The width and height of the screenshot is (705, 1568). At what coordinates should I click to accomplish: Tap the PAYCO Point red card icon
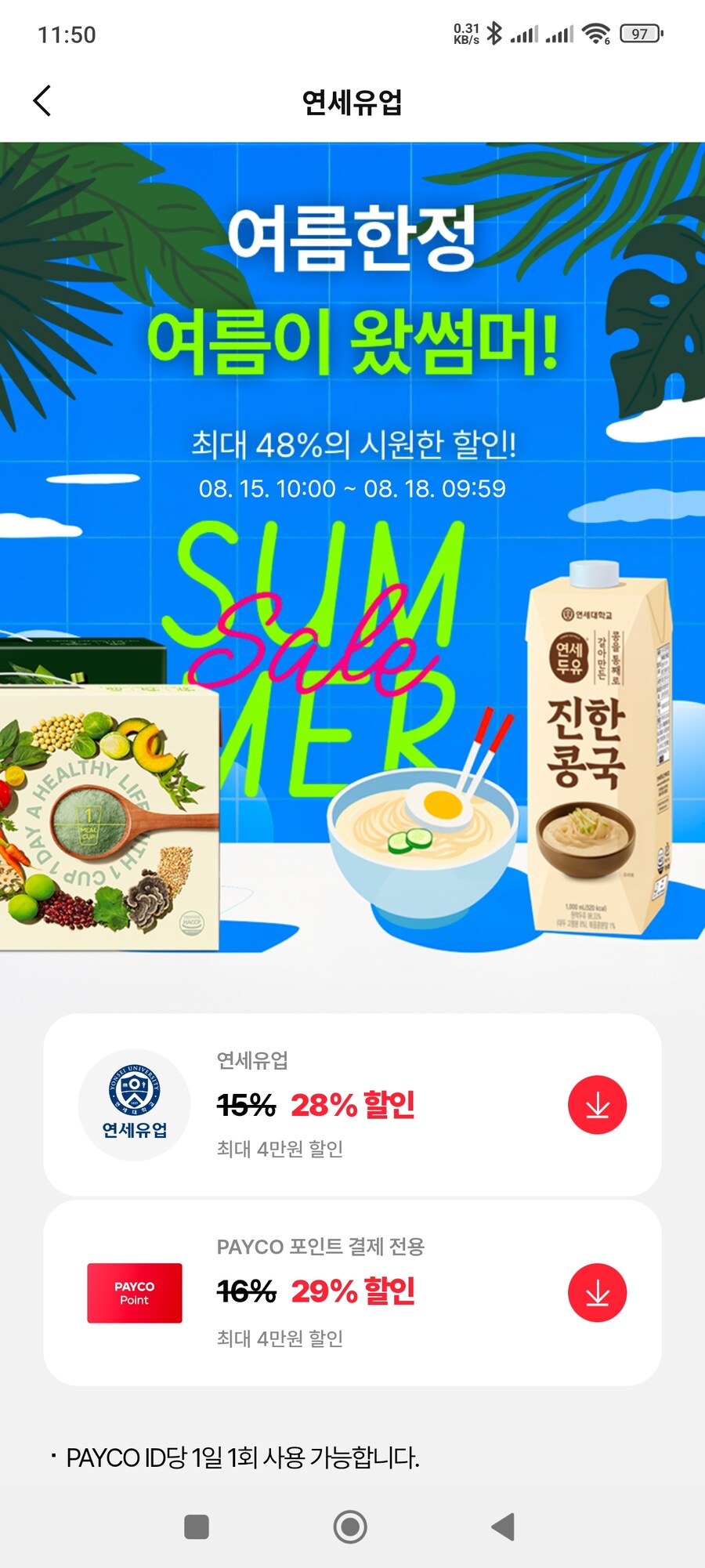click(134, 1292)
